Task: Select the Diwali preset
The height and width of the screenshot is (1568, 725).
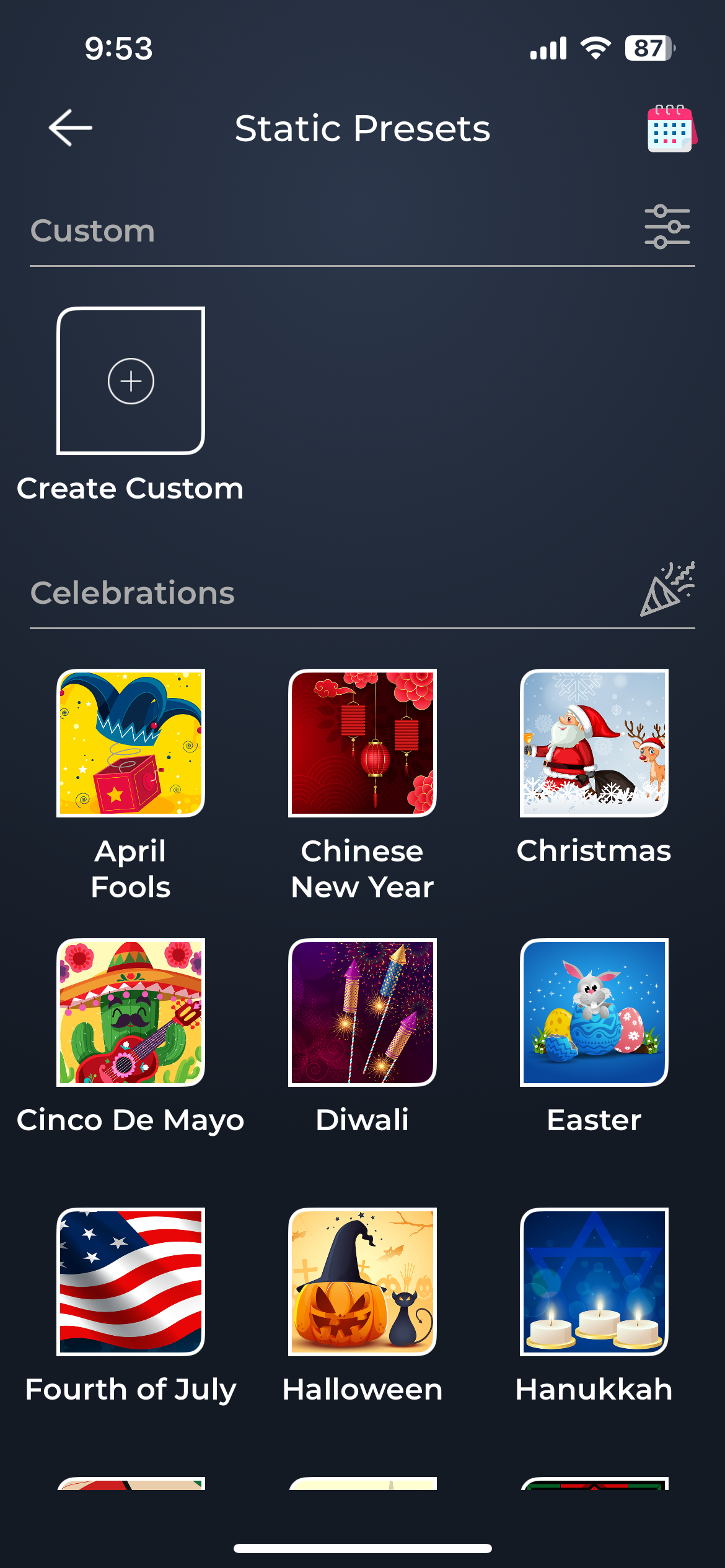Action: (362, 1012)
